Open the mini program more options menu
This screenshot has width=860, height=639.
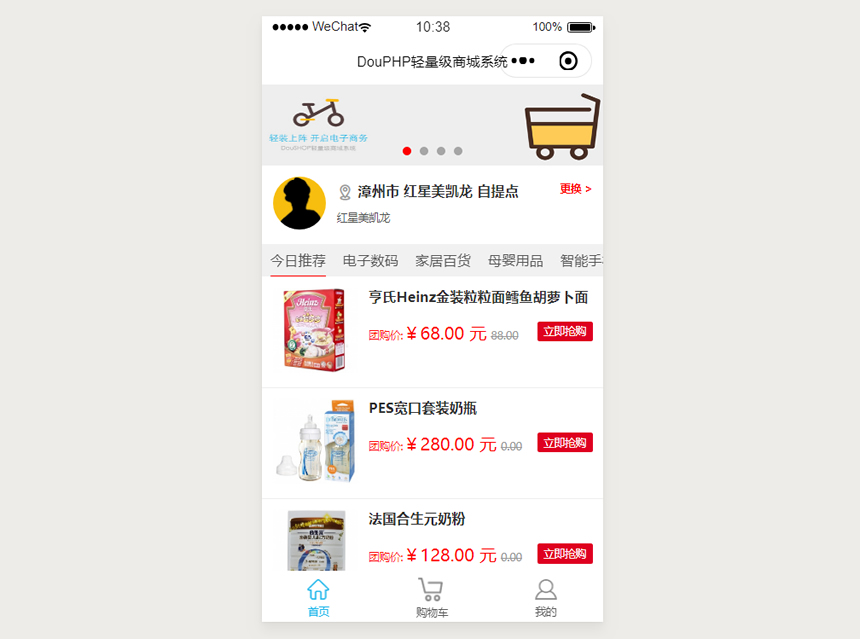(x=523, y=61)
